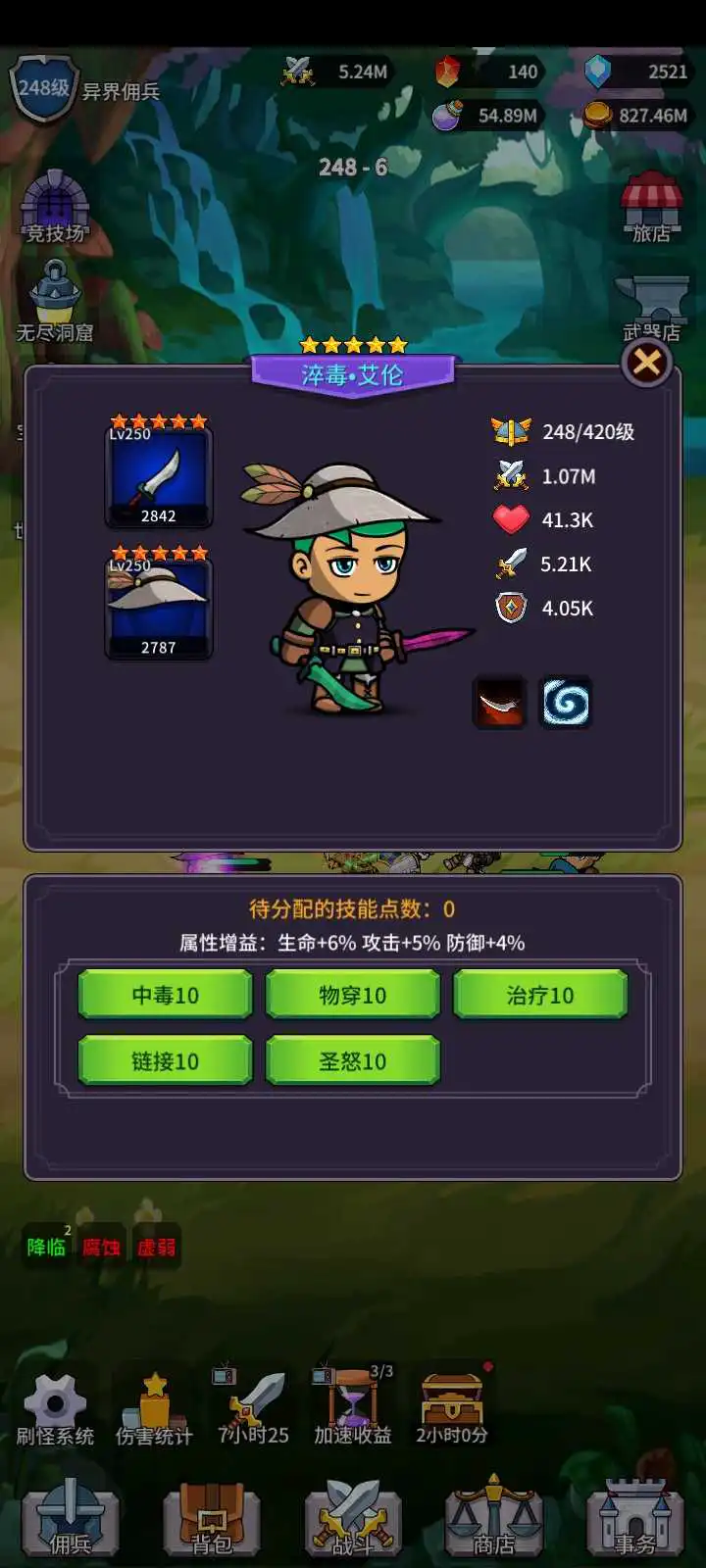This screenshot has width=706, height=1568.
Task: Select the 链接10 skill button
Action: tap(165, 1060)
